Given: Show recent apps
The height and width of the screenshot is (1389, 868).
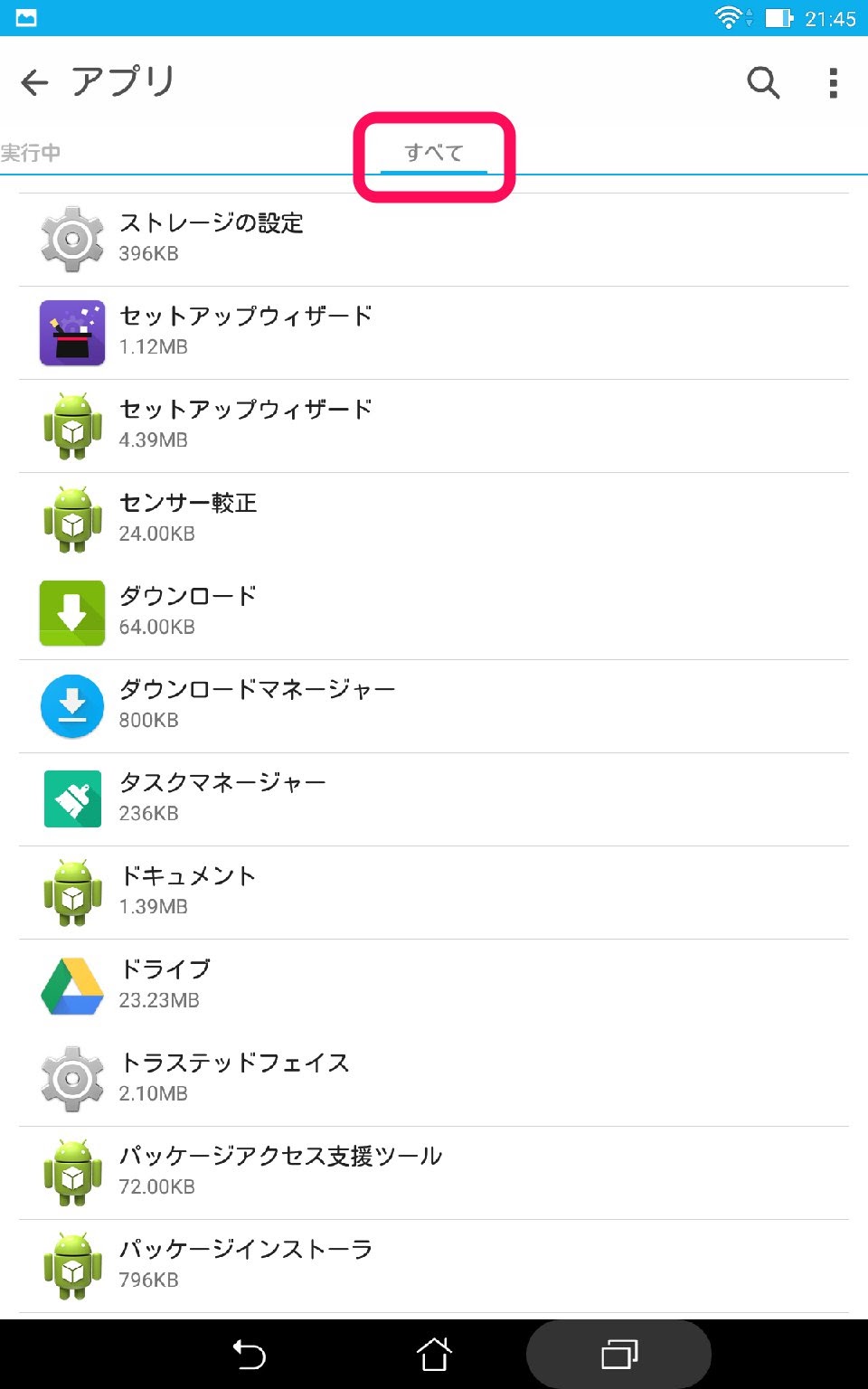Looking at the screenshot, I should [x=619, y=1355].
